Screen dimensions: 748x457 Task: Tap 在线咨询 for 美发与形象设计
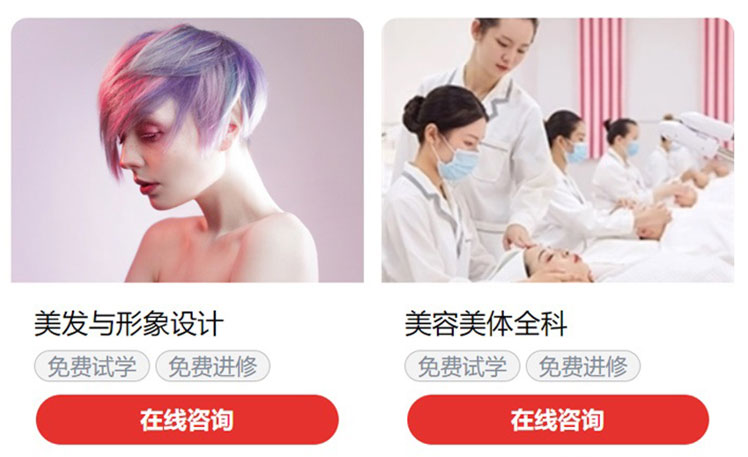point(187,419)
